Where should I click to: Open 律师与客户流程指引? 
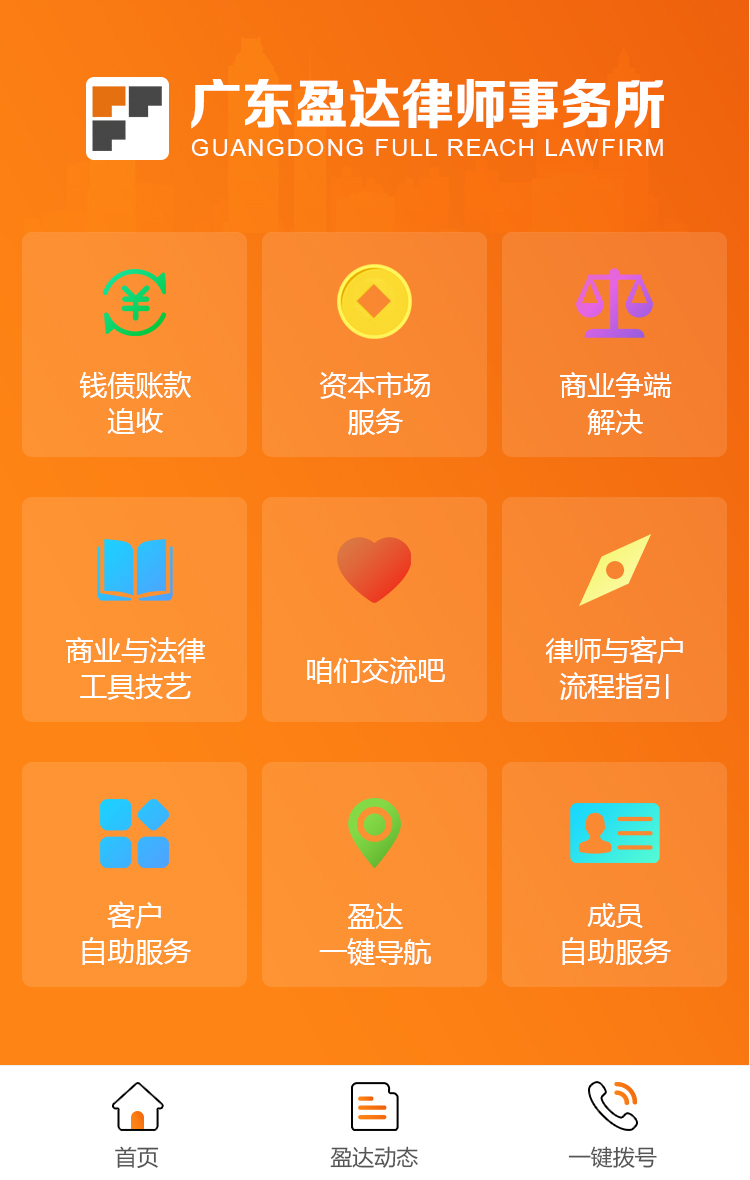(614, 609)
